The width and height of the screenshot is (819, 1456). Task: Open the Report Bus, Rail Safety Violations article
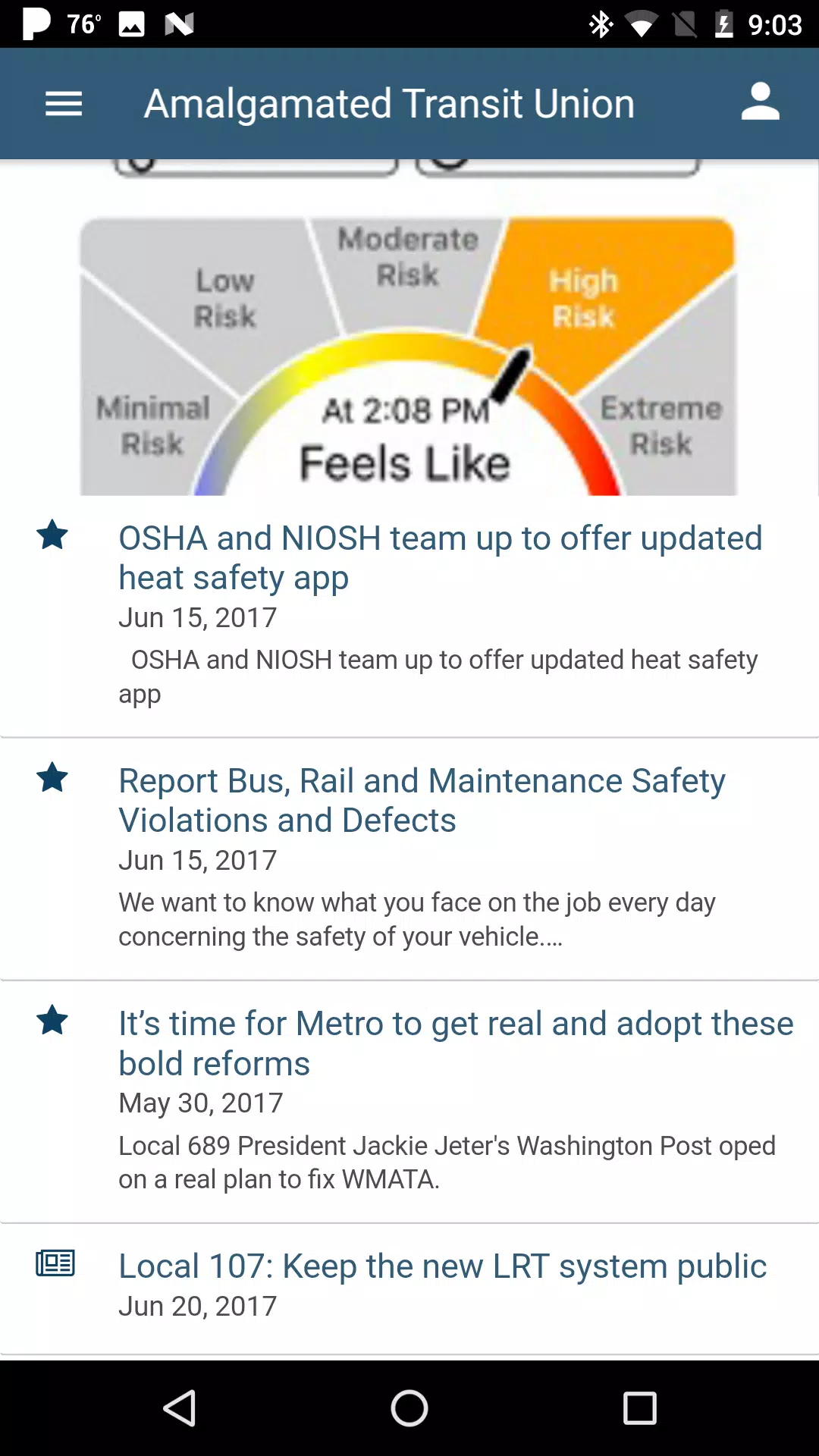(421, 799)
